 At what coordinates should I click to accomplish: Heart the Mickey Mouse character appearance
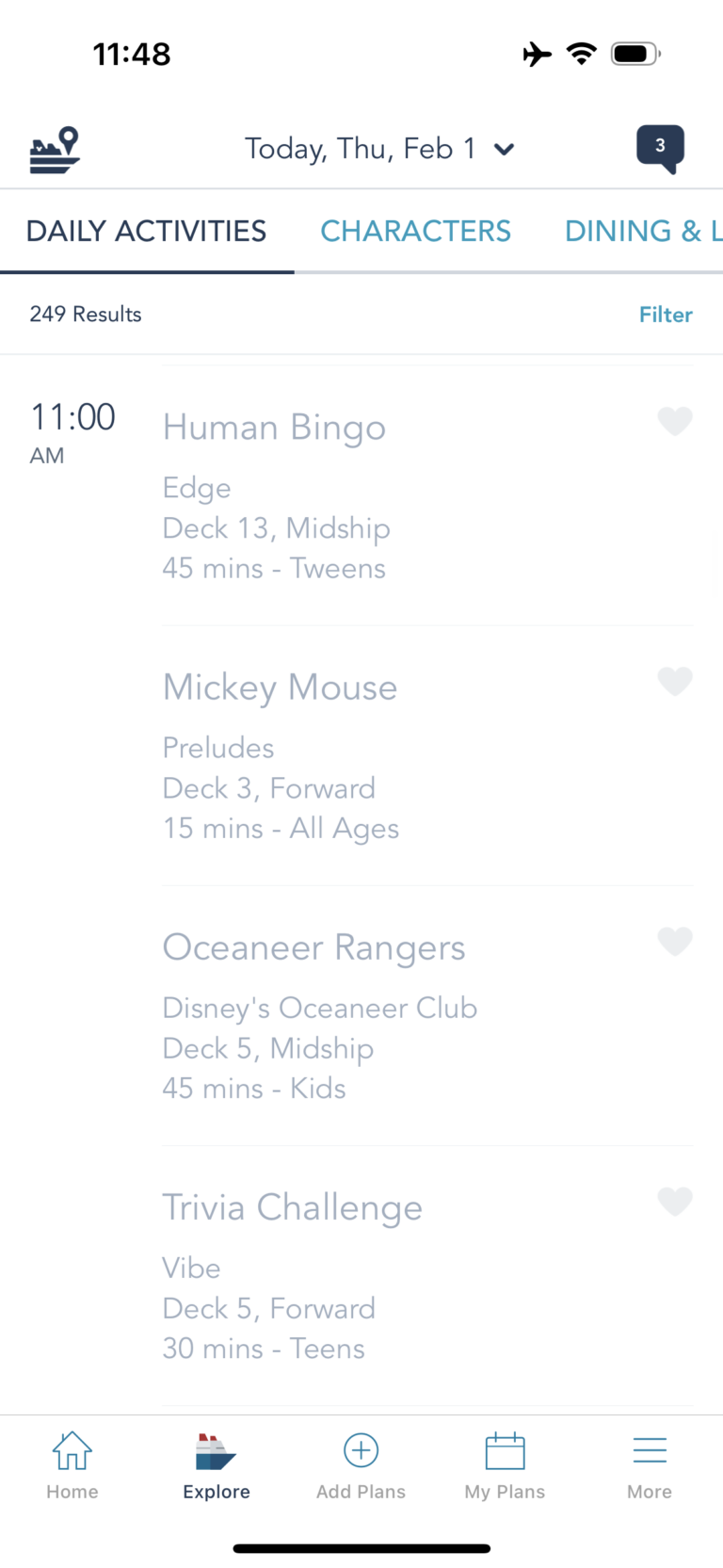pyautogui.click(x=675, y=681)
